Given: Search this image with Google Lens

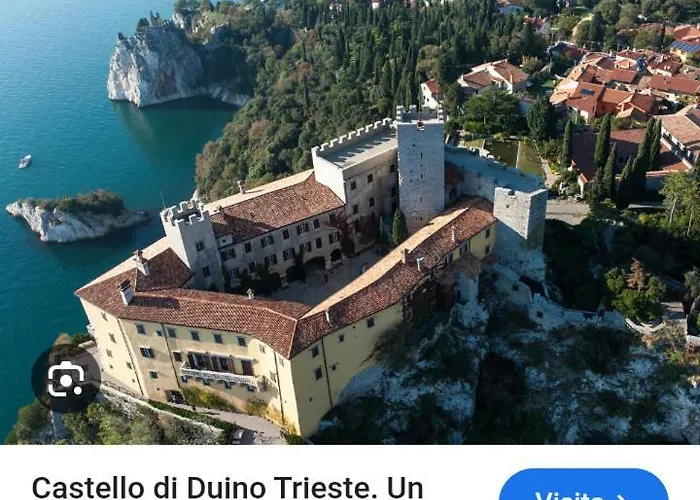Looking at the screenshot, I should pos(66,380).
